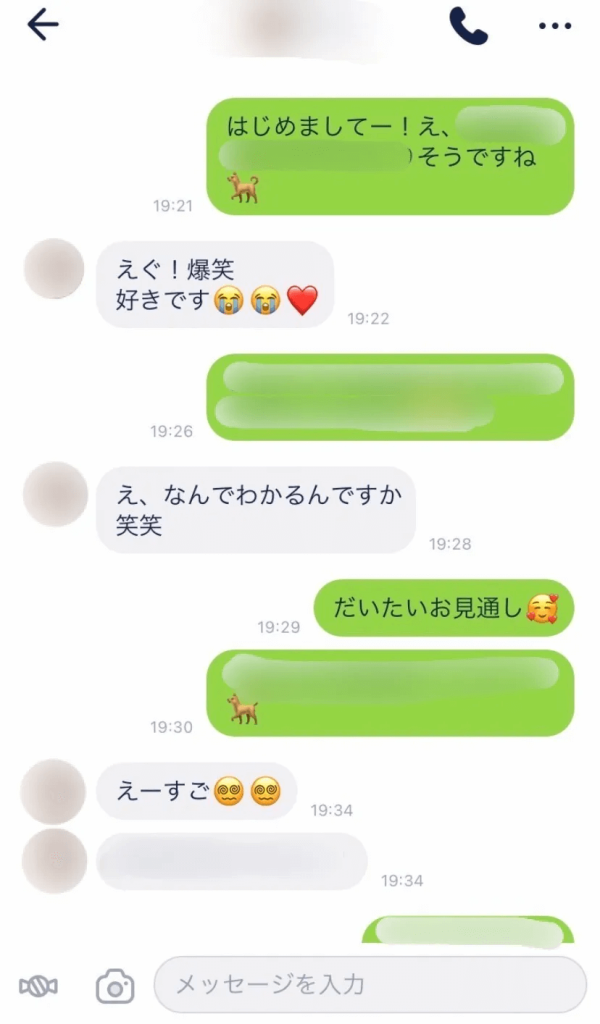Open sender's avatar beside えぐ！爆笑 message
The width and height of the screenshot is (600, 1024).
pyautogui.click(x=53, y=269)
